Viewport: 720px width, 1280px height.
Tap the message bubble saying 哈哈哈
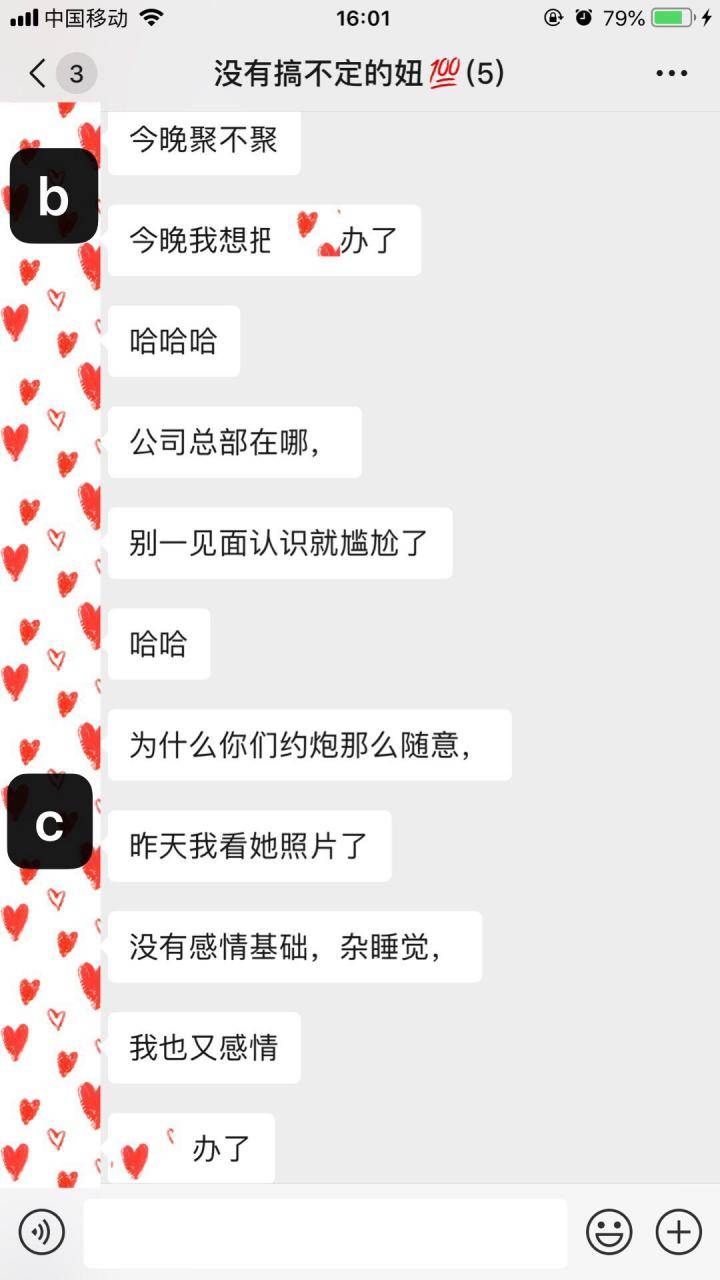tap(173, 341)
